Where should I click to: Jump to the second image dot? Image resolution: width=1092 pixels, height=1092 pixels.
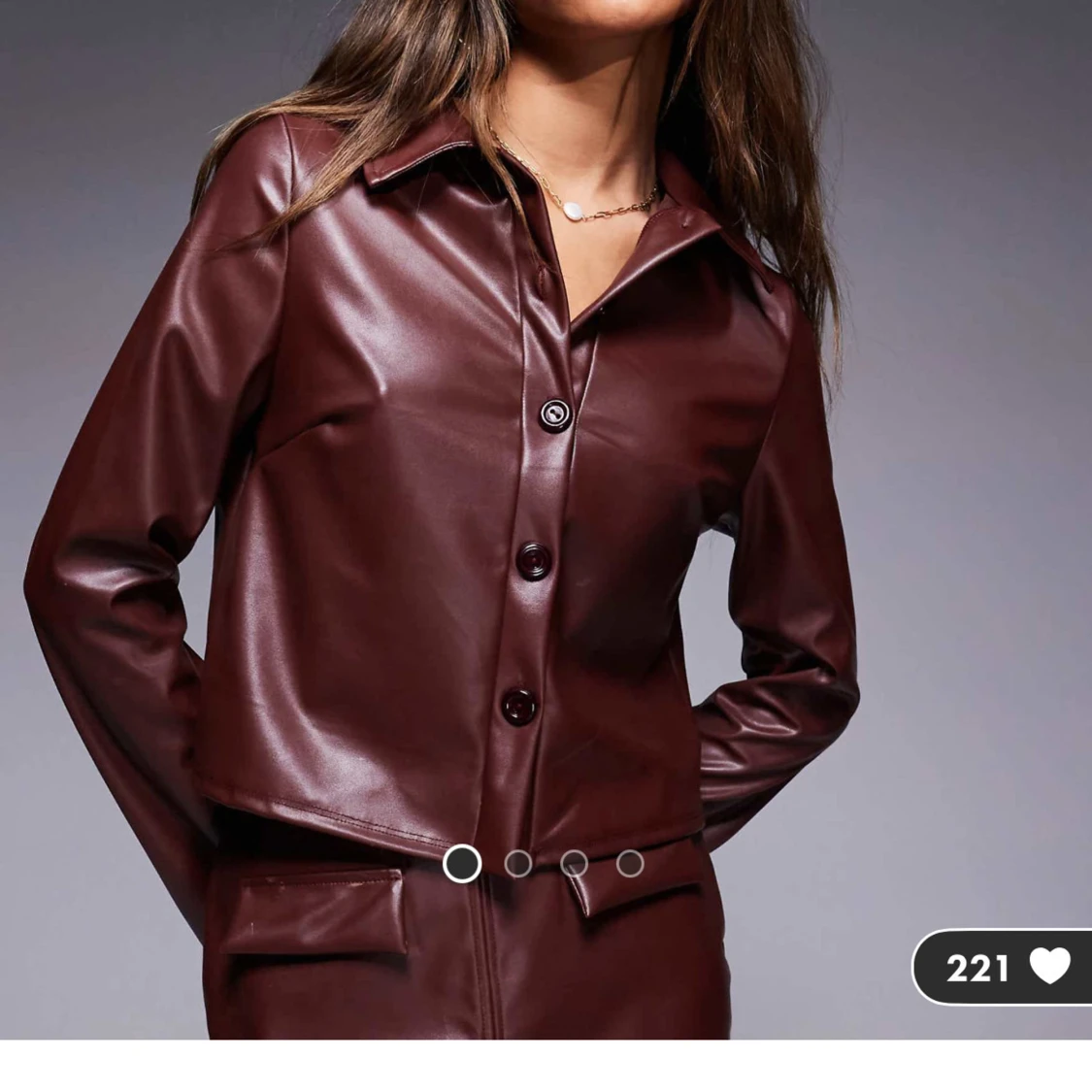[518, 863]
